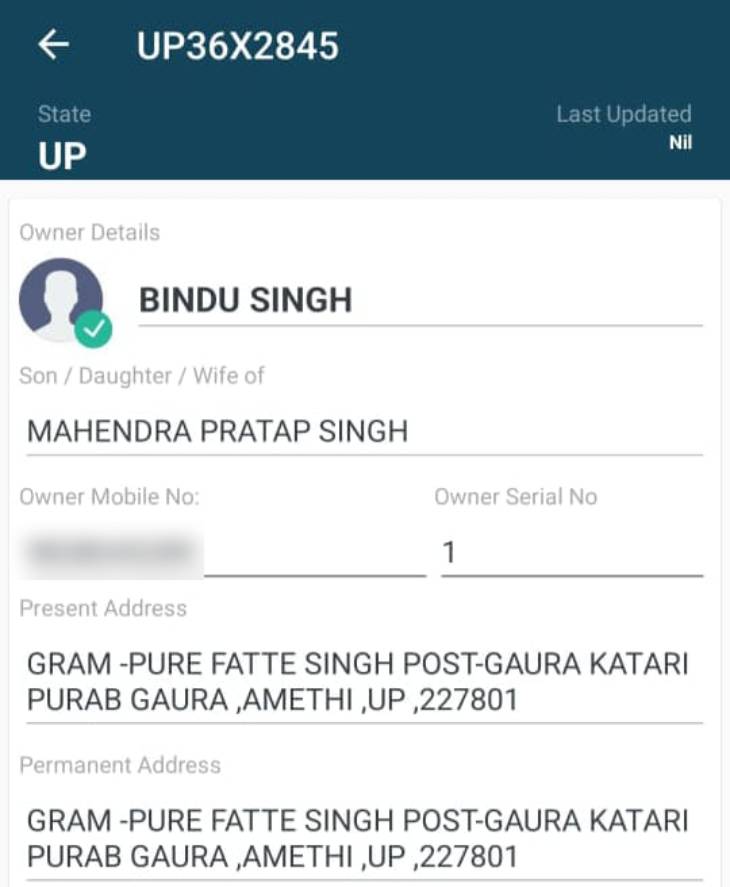This screenshot has width=730, height=887.
Task: Select the Present Address field
Action: click(364, 682)
